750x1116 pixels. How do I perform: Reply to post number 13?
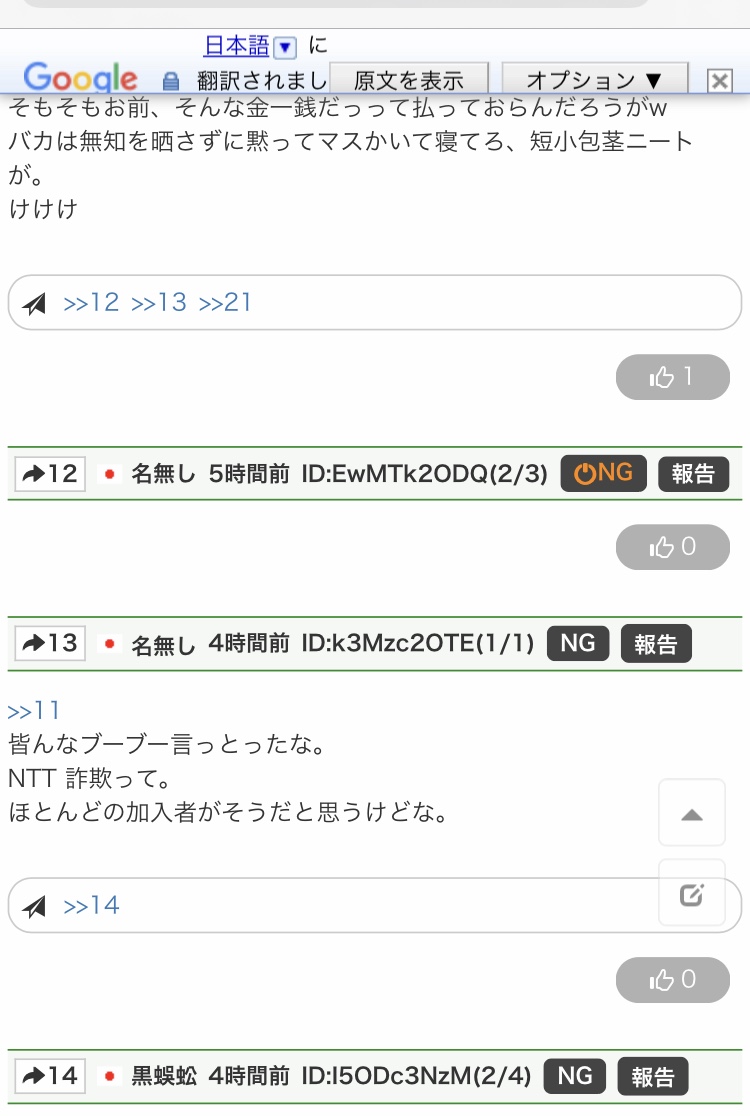[50, 643]
